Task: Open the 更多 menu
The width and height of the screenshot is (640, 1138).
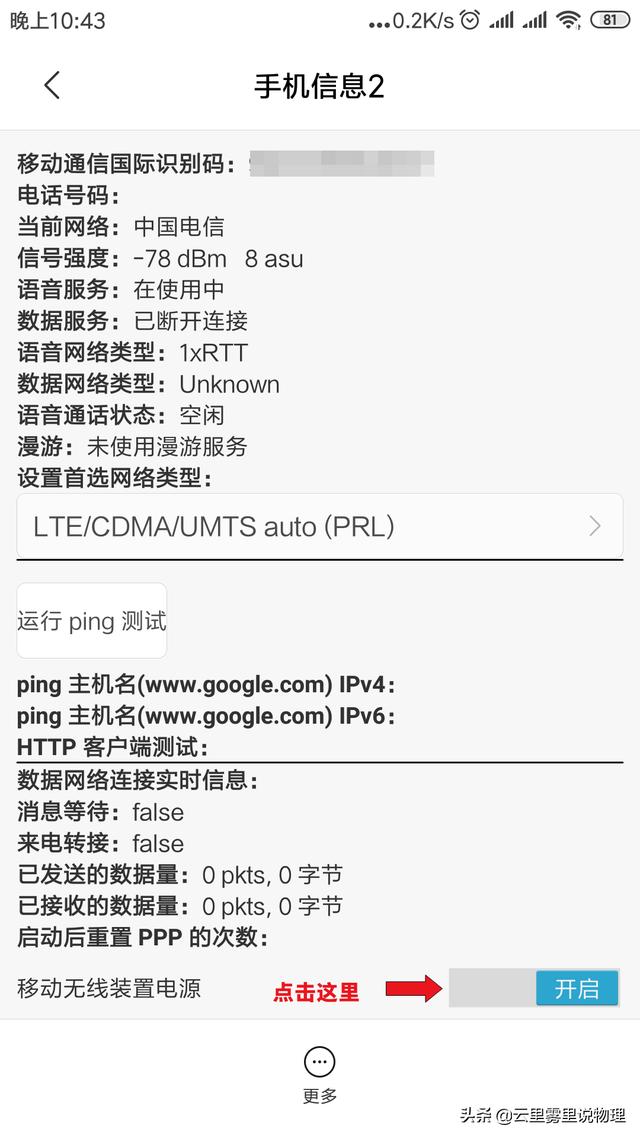Action: (319, 1073)
